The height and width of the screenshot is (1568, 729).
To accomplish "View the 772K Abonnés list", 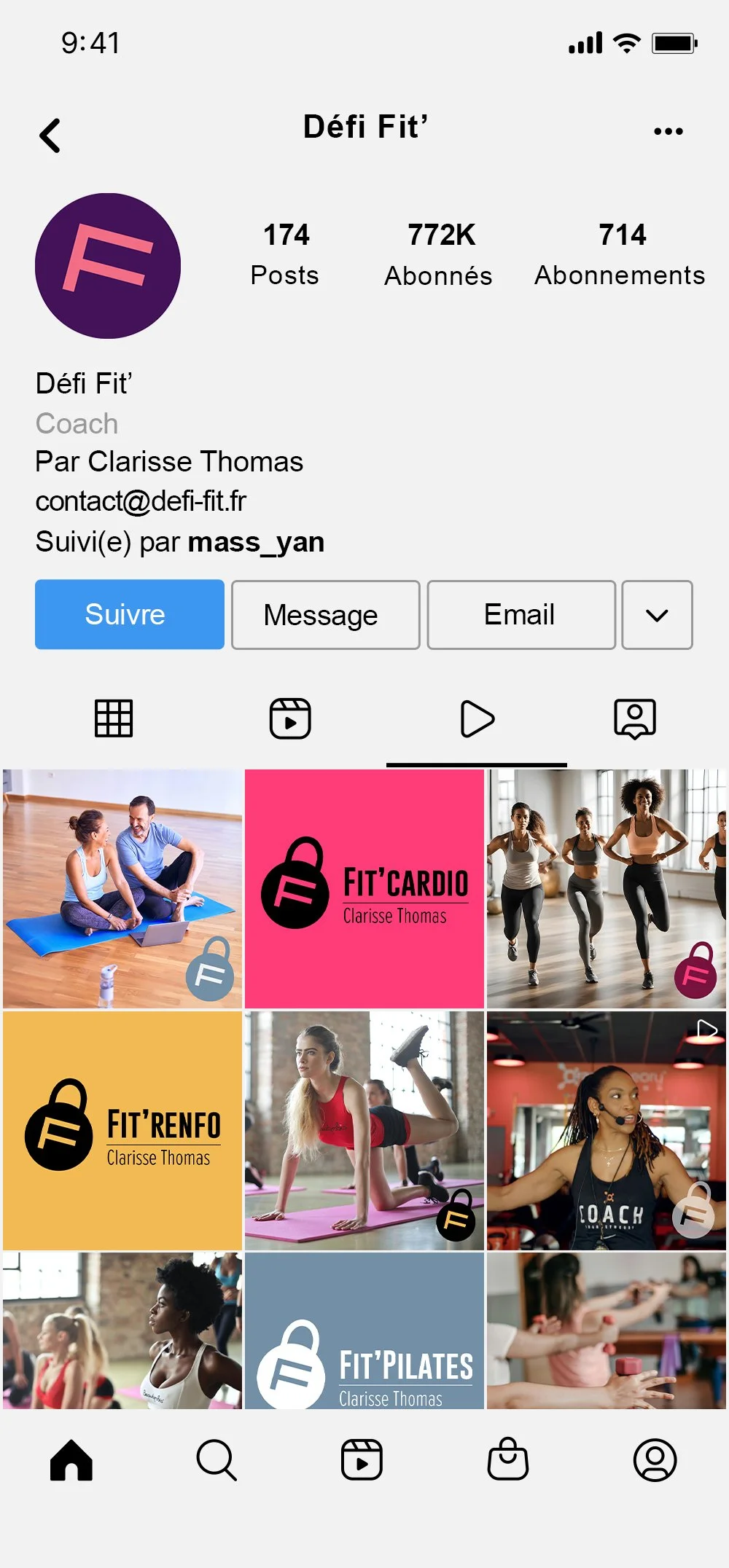I will [x=439, y=254].
